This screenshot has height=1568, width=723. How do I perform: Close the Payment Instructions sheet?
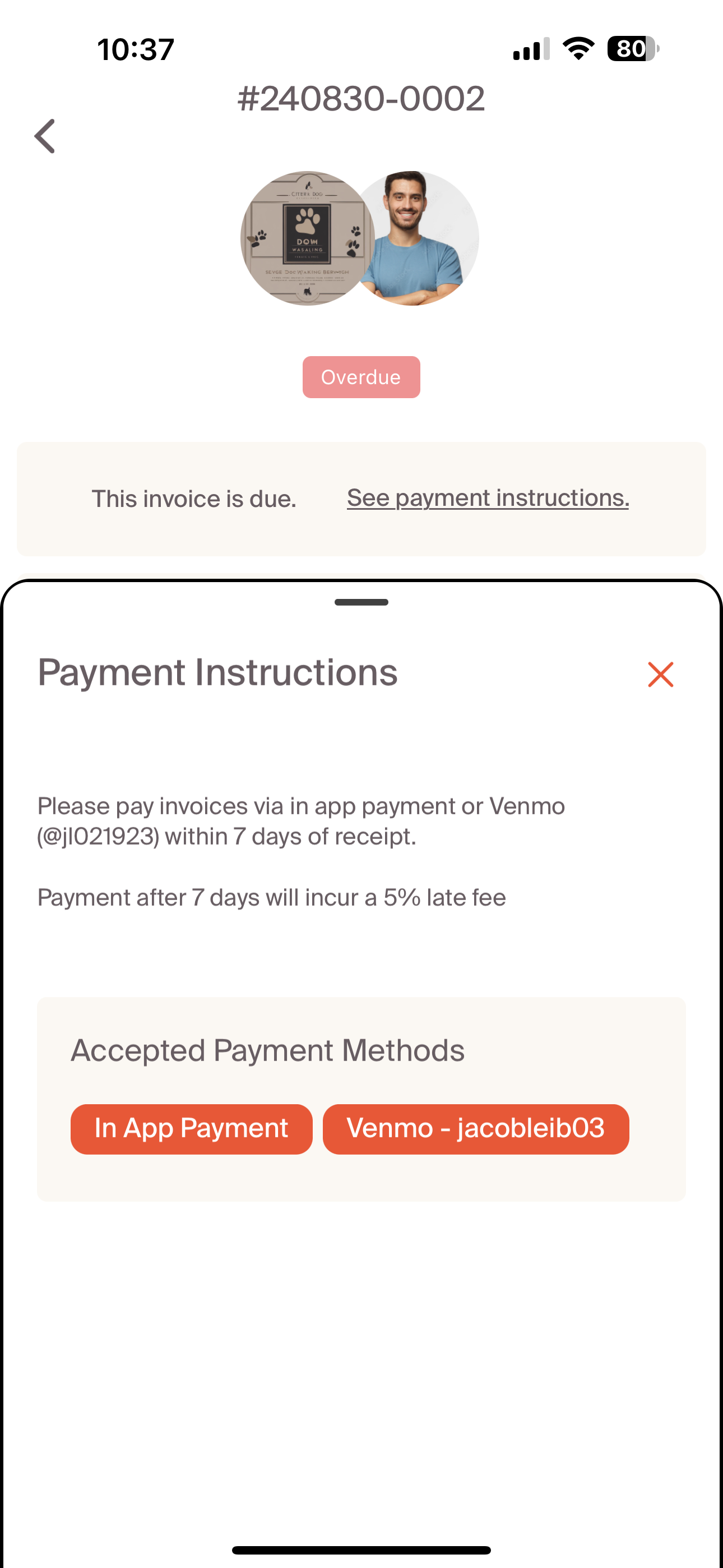[660, 675]
